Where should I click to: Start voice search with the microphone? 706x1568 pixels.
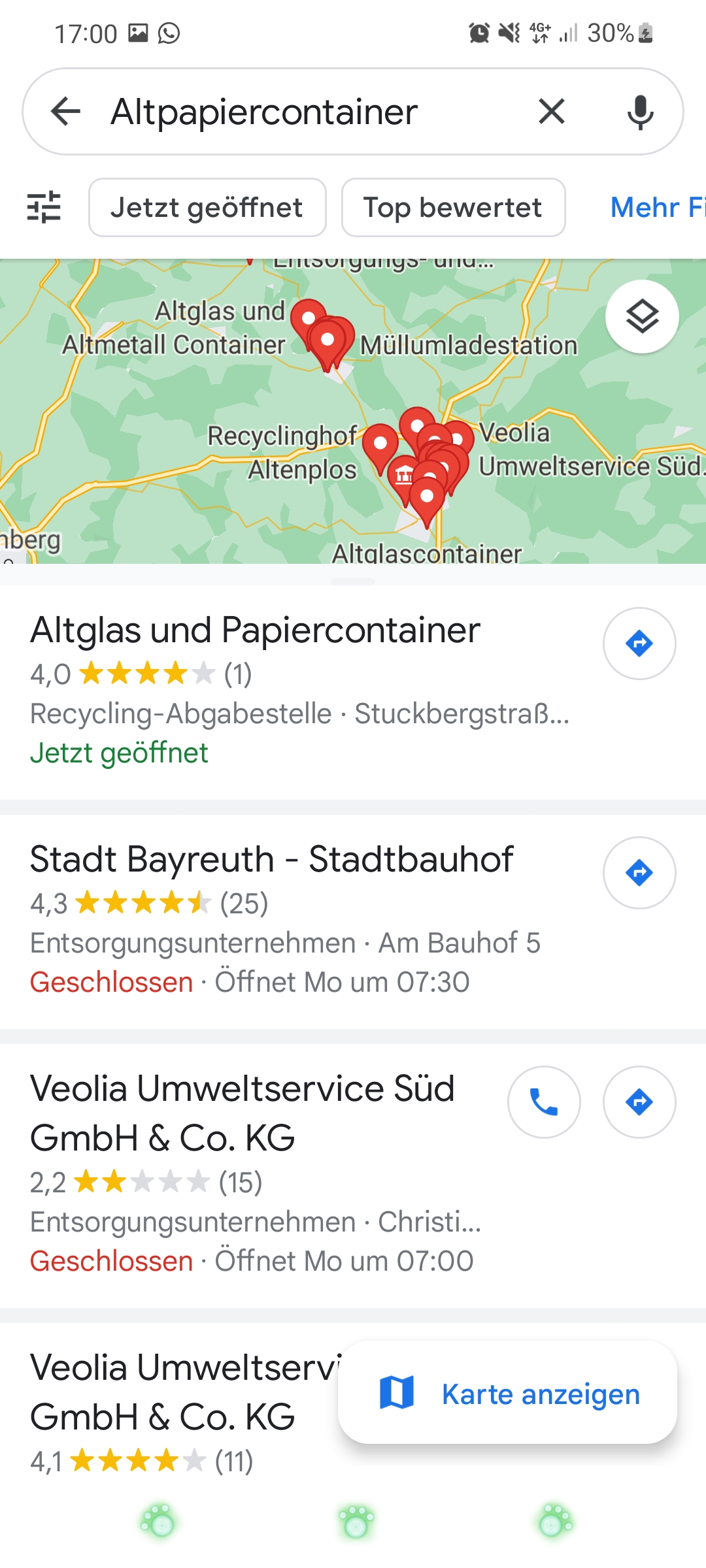(x=640, y=112)
